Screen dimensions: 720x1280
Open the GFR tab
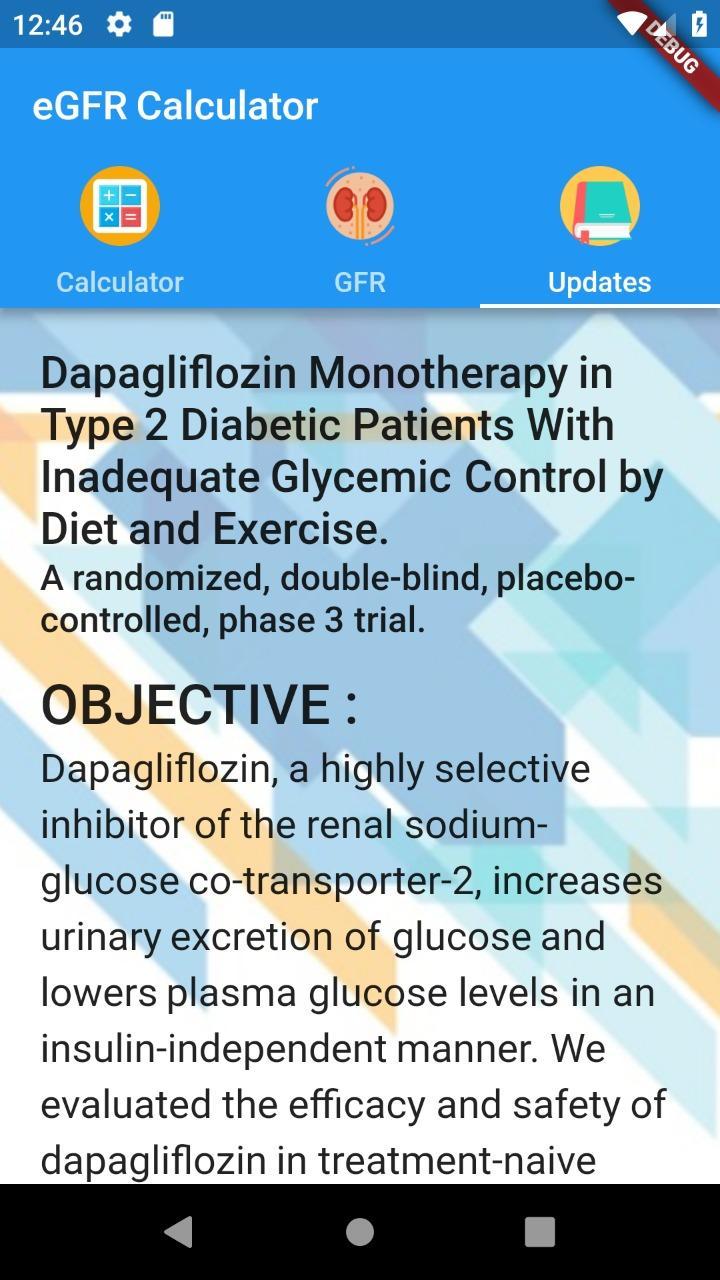coord(360,232)
